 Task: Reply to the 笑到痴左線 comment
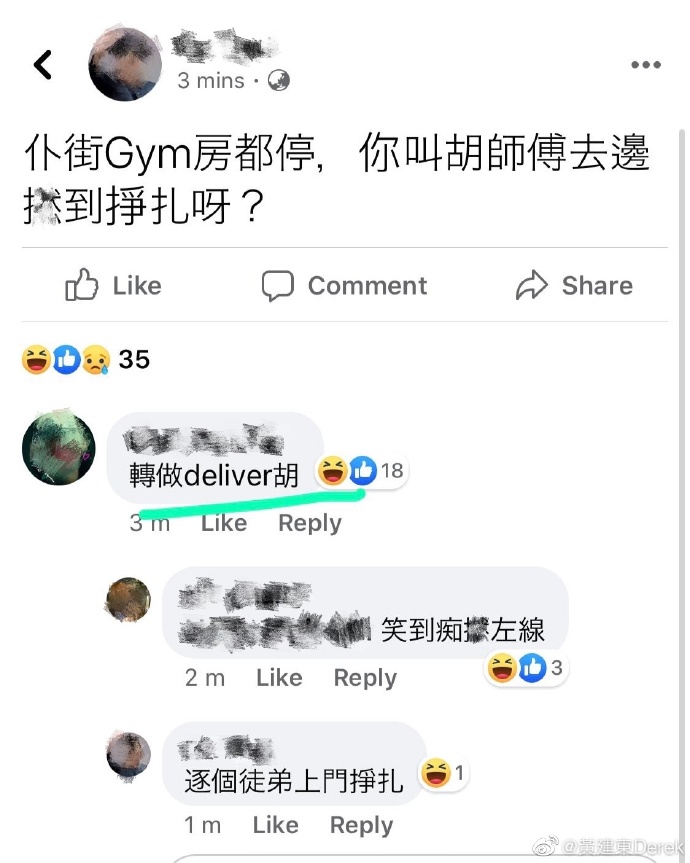[x=365, y=678]
